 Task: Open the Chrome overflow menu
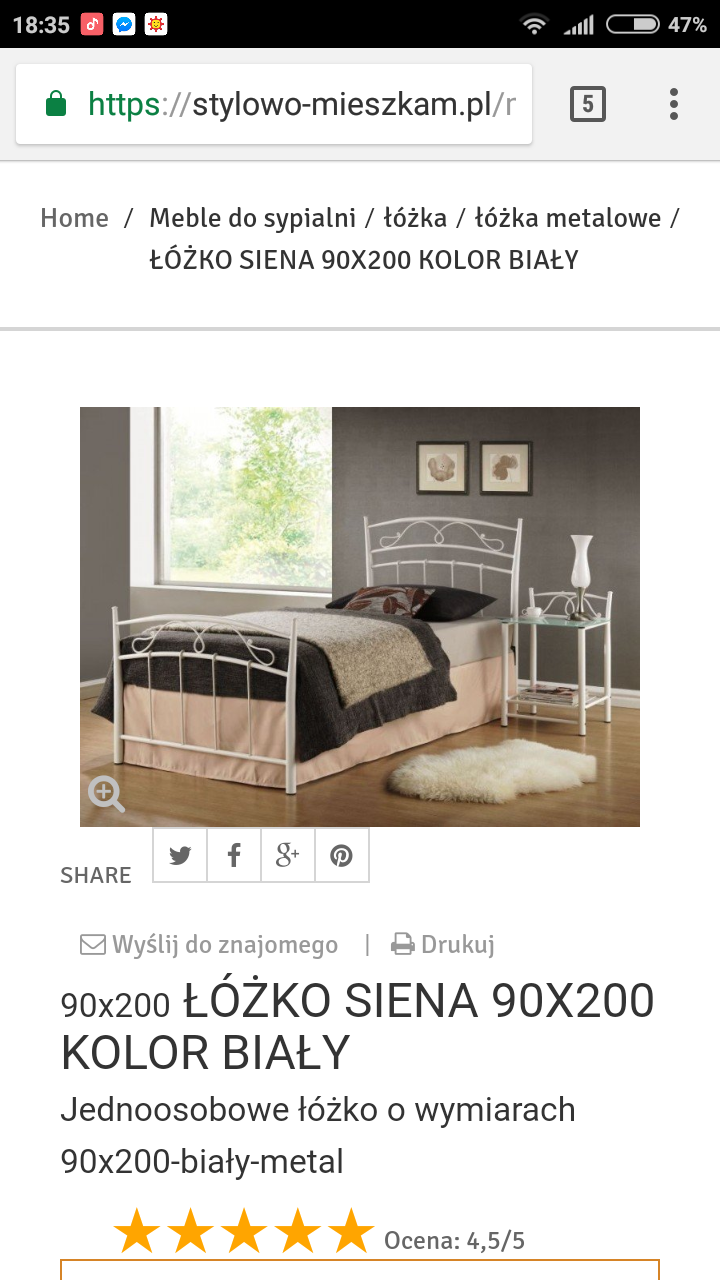pos(674,104)
